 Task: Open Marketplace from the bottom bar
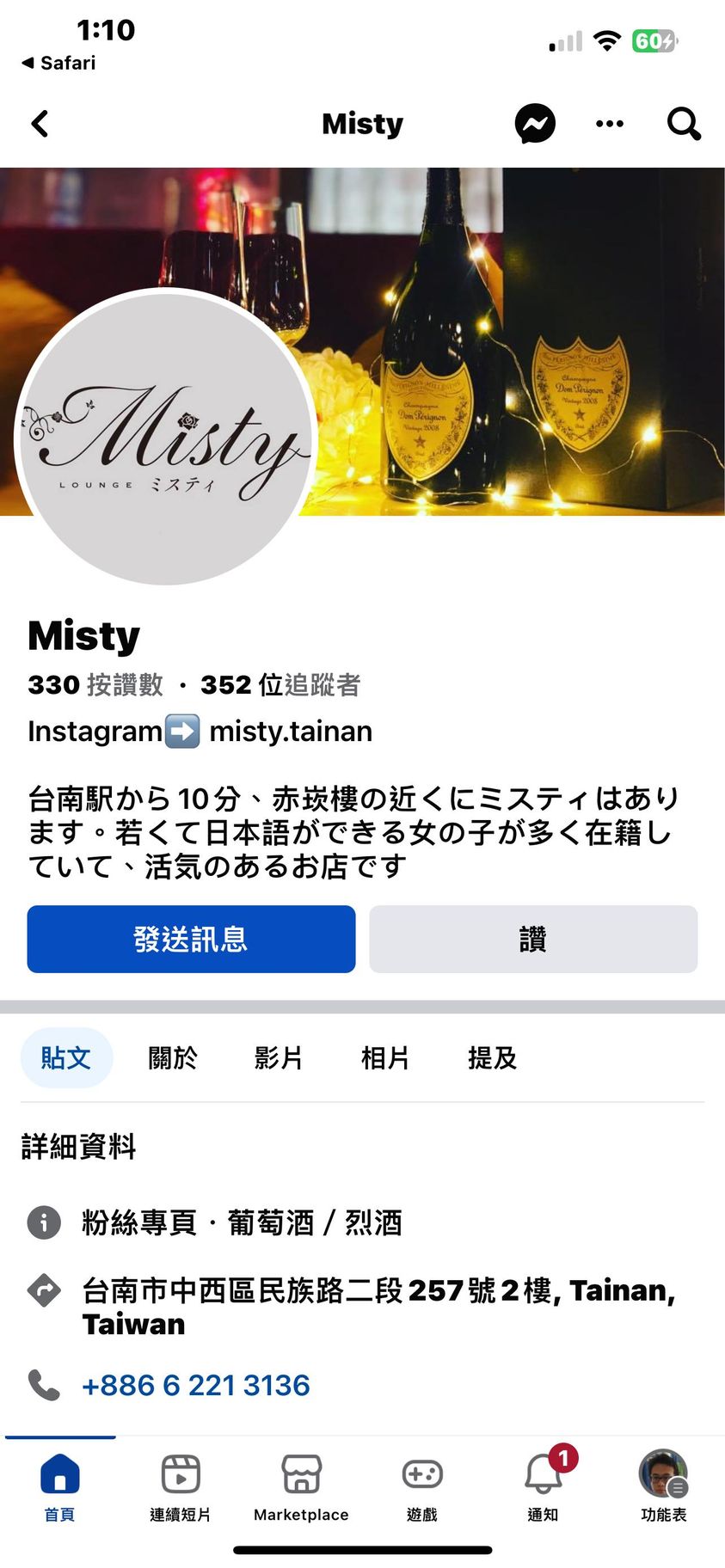pos(301,1487)
